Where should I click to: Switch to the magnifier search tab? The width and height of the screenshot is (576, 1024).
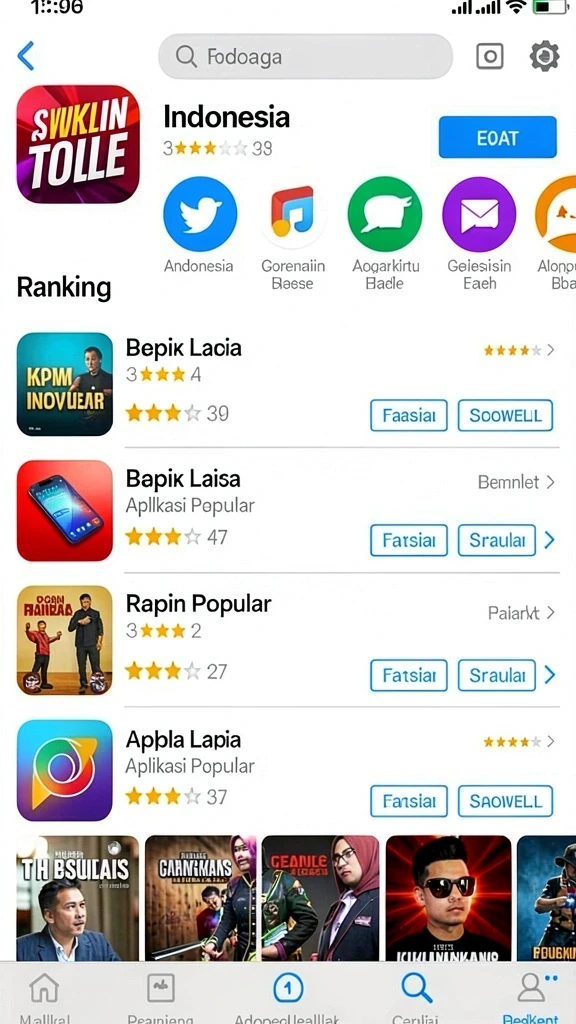point(417,987)
